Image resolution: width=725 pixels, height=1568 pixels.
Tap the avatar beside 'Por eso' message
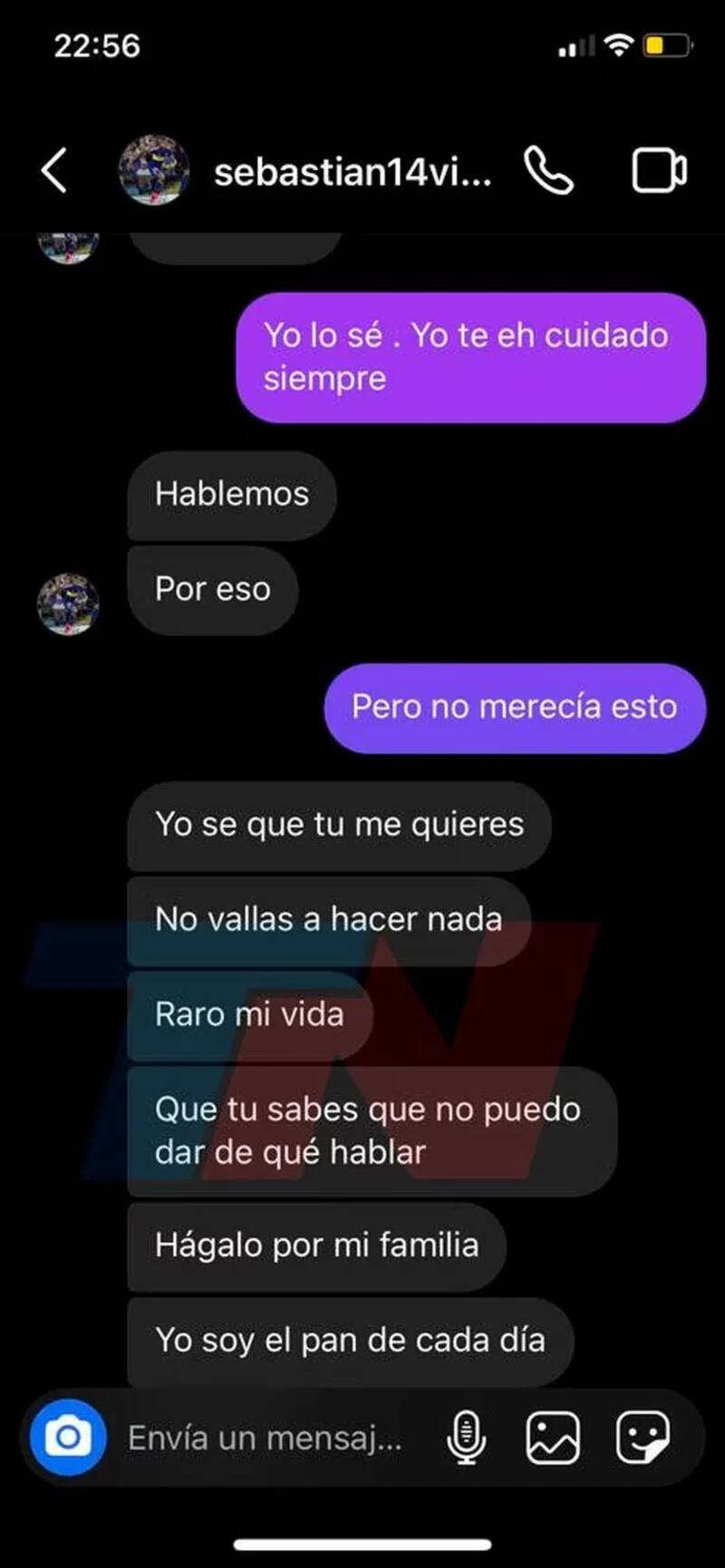coord(68,603)
